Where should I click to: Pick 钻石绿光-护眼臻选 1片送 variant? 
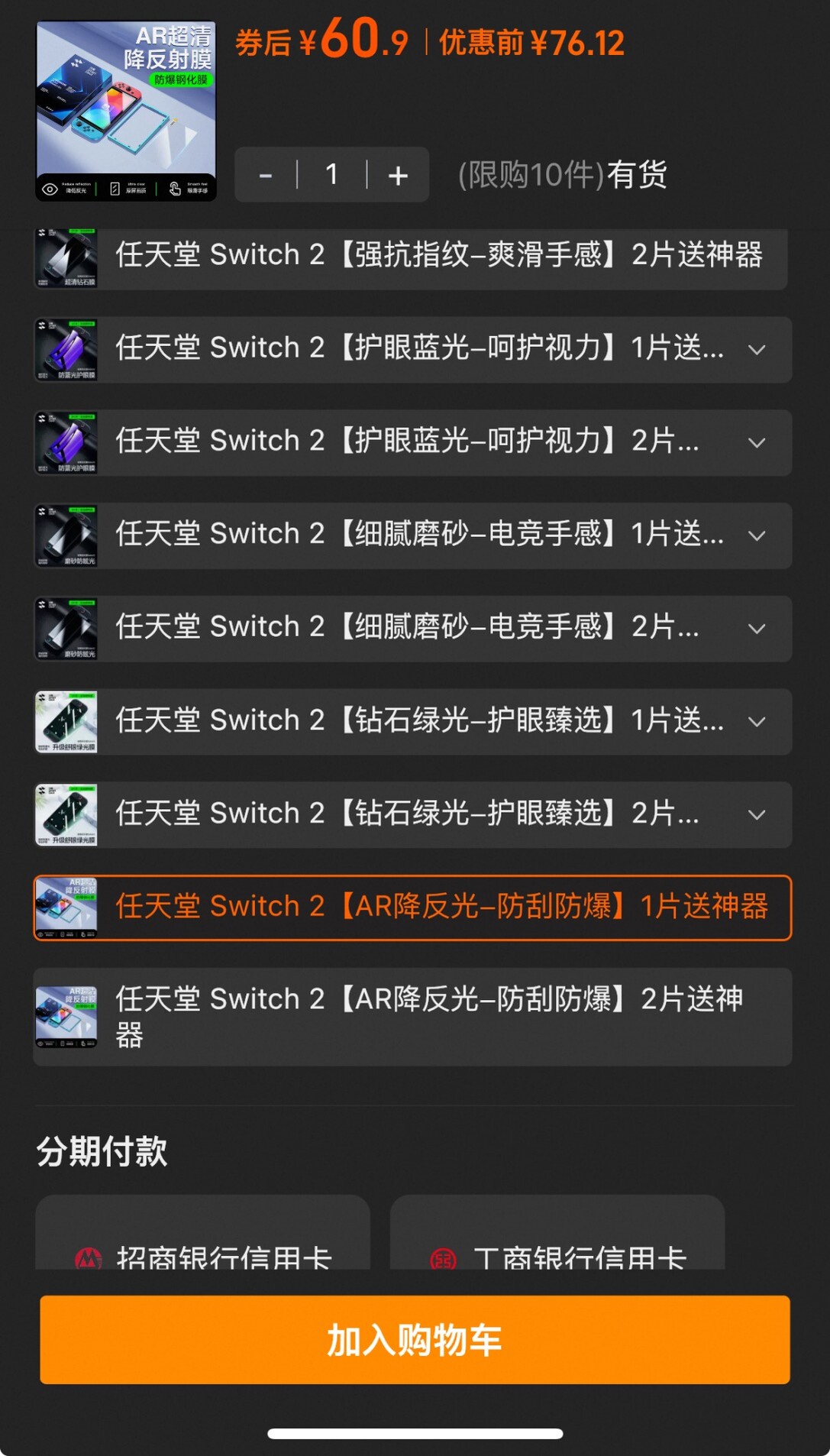[412, 722]
